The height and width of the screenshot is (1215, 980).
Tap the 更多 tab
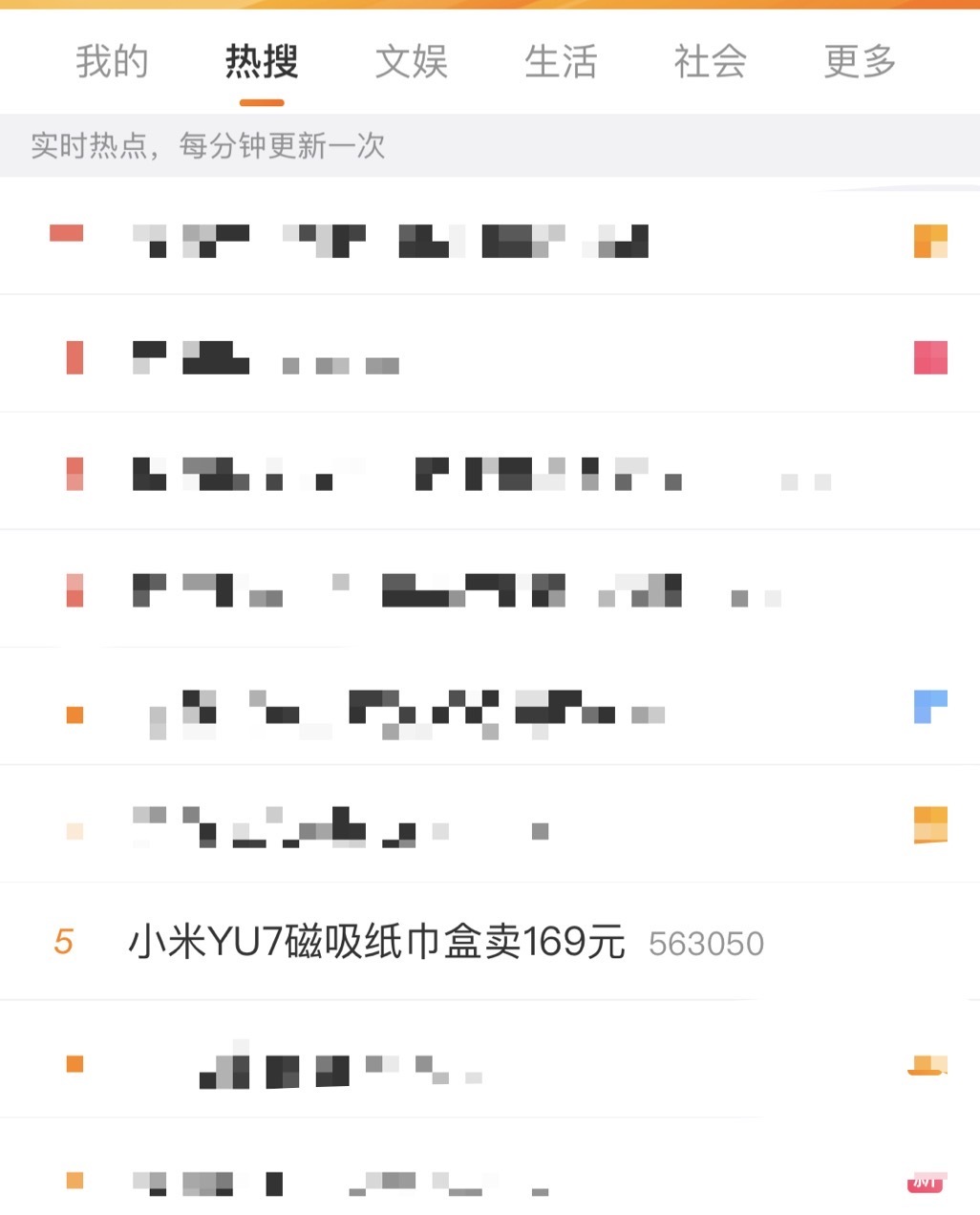tap(860, 62)
